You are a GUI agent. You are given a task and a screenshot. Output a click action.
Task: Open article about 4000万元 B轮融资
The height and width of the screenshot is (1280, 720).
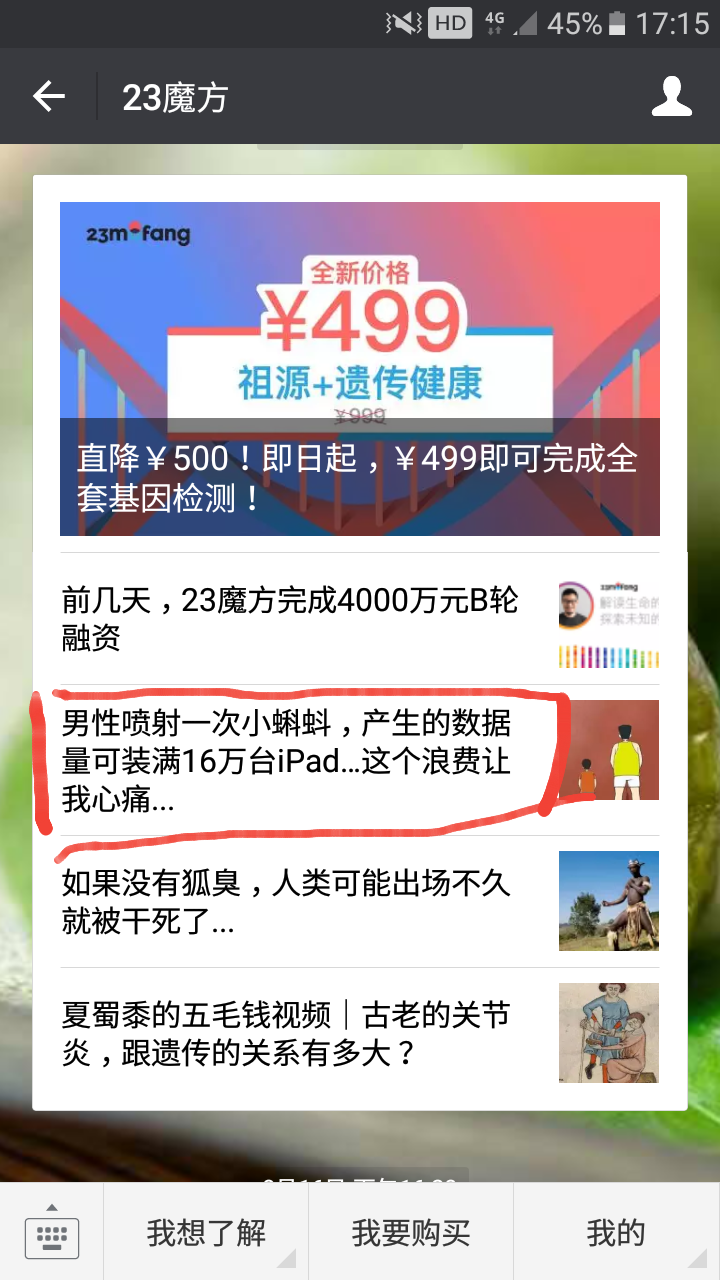(360, 618)
